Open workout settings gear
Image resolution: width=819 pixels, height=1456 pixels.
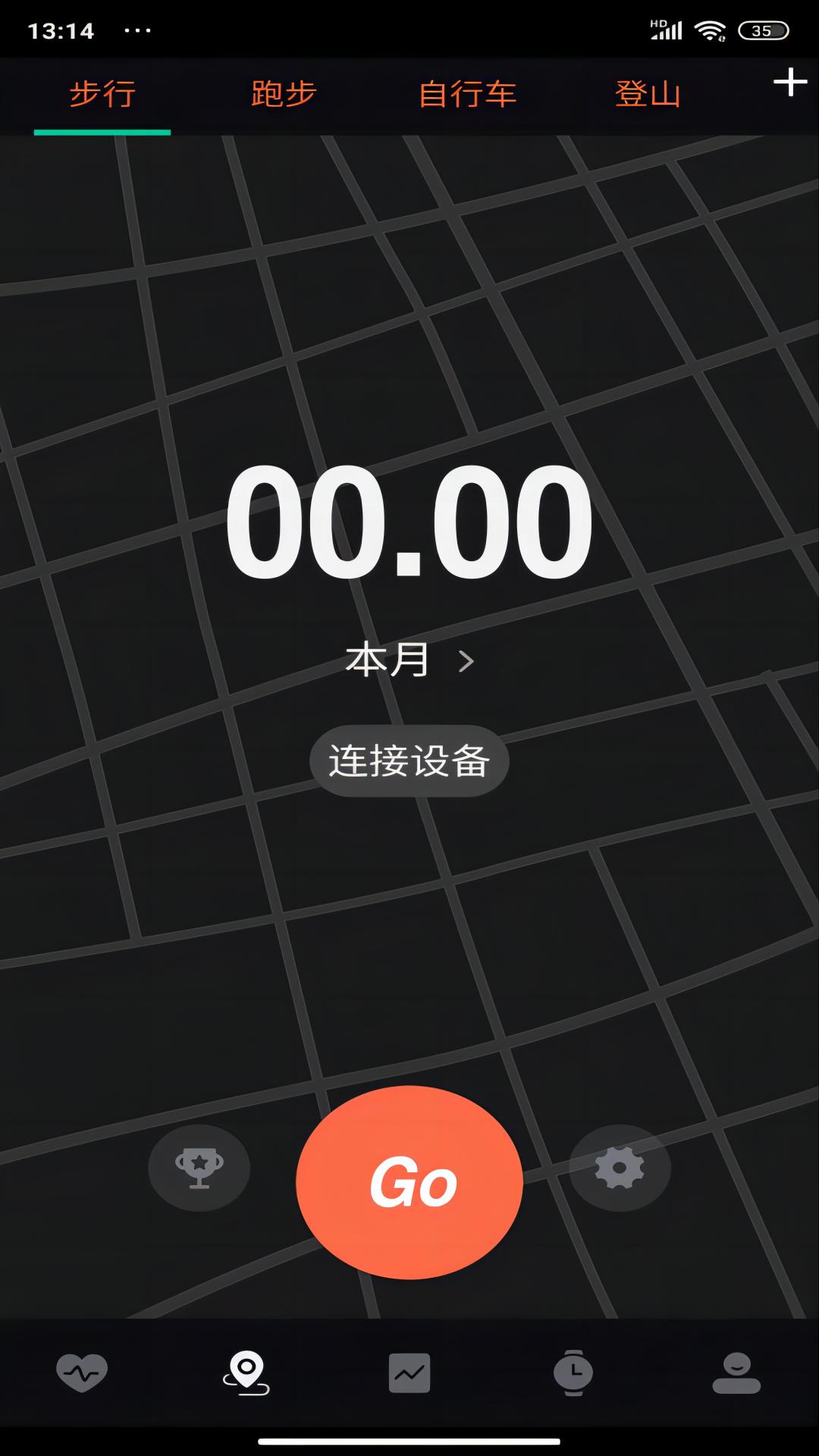pos(620,1168)
